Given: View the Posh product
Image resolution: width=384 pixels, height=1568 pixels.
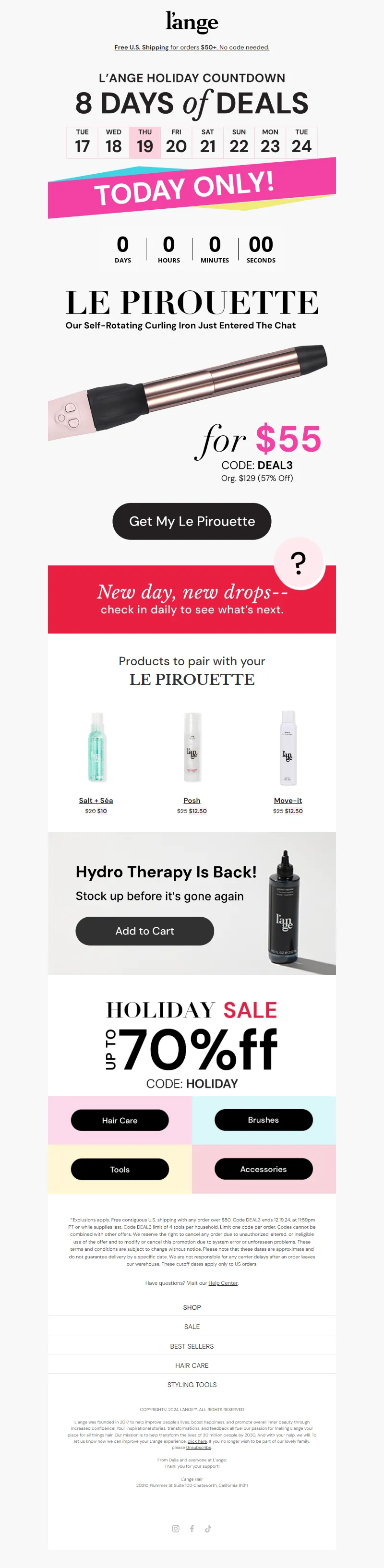Looking at the screenshot, I should (192, 801).
